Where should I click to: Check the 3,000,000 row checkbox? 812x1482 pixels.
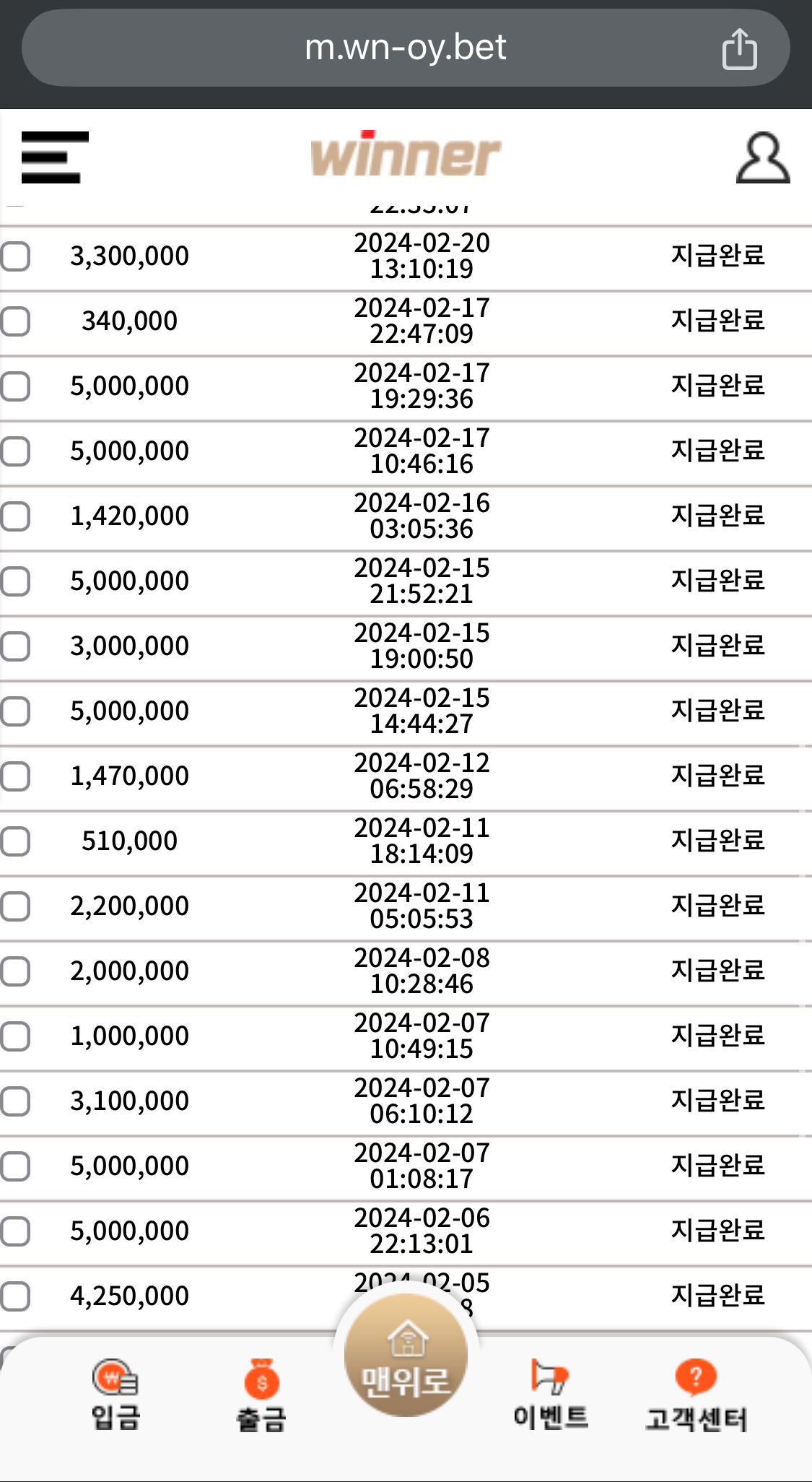pyautogui.click(x=14, y=646)
